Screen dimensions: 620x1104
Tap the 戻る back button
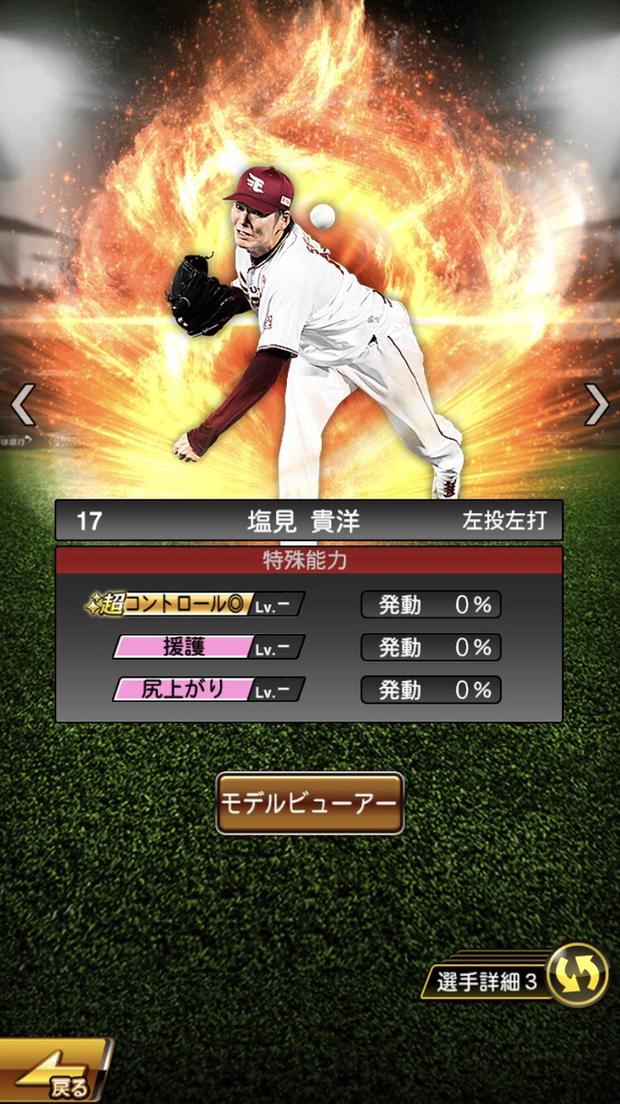pyautogui.click(x=55, y=1075)
